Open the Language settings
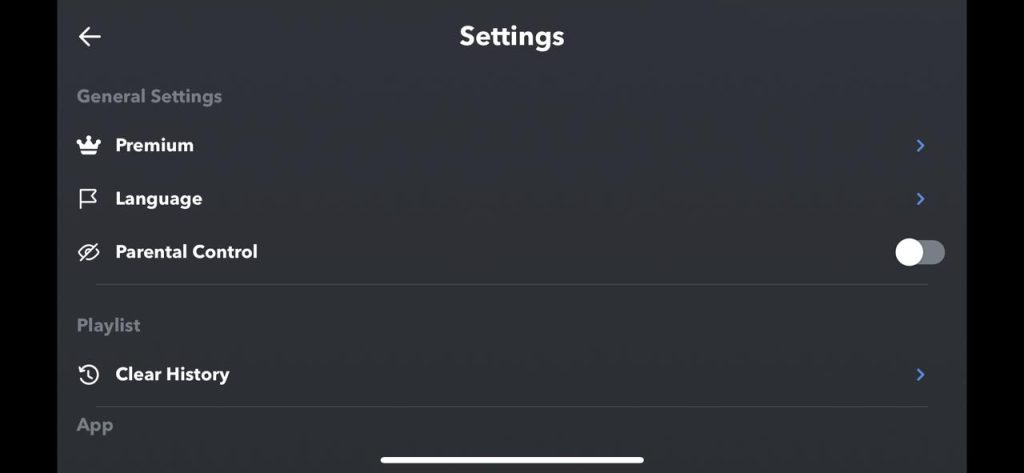This screenshot has height=473, width=1024. click(x=158, y=199)
